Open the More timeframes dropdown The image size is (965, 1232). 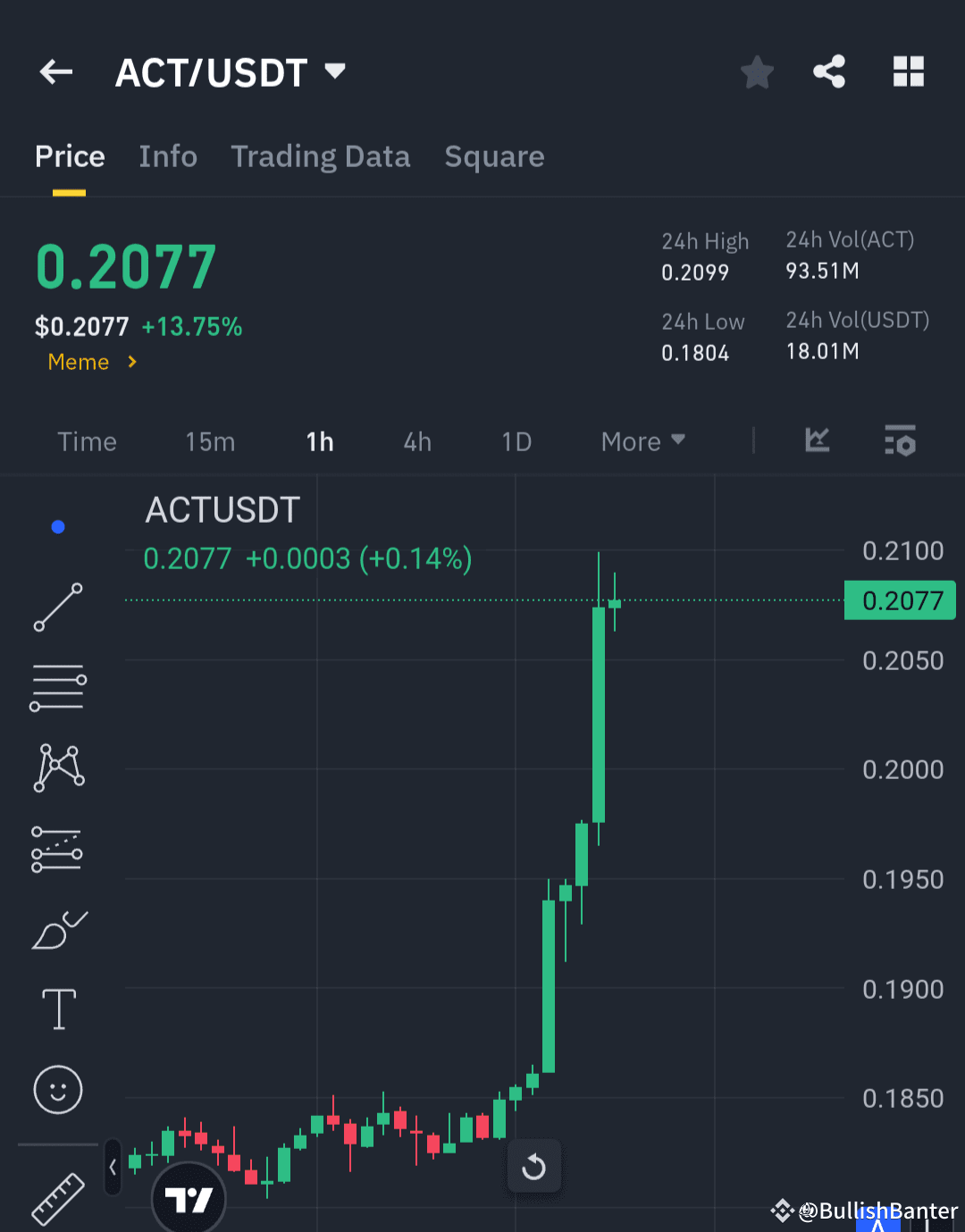pos(642,440)
